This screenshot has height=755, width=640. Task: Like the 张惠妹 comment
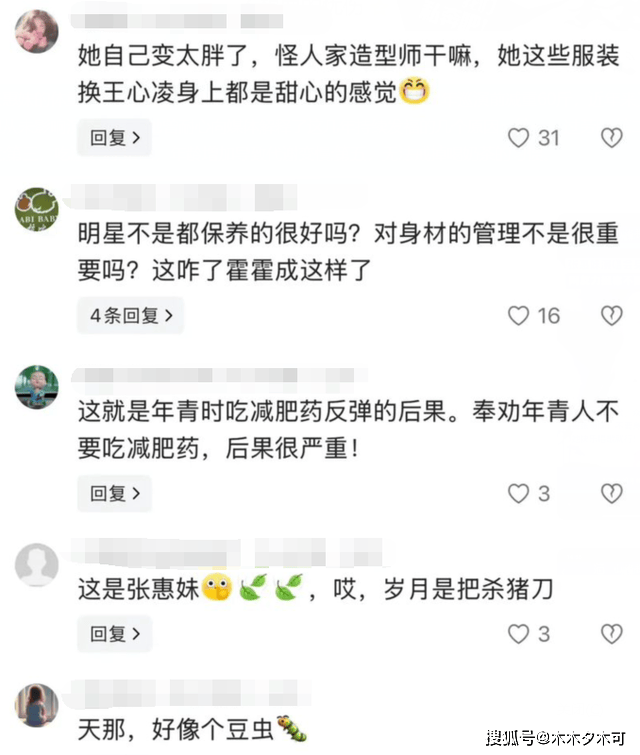tap(518, 634)
